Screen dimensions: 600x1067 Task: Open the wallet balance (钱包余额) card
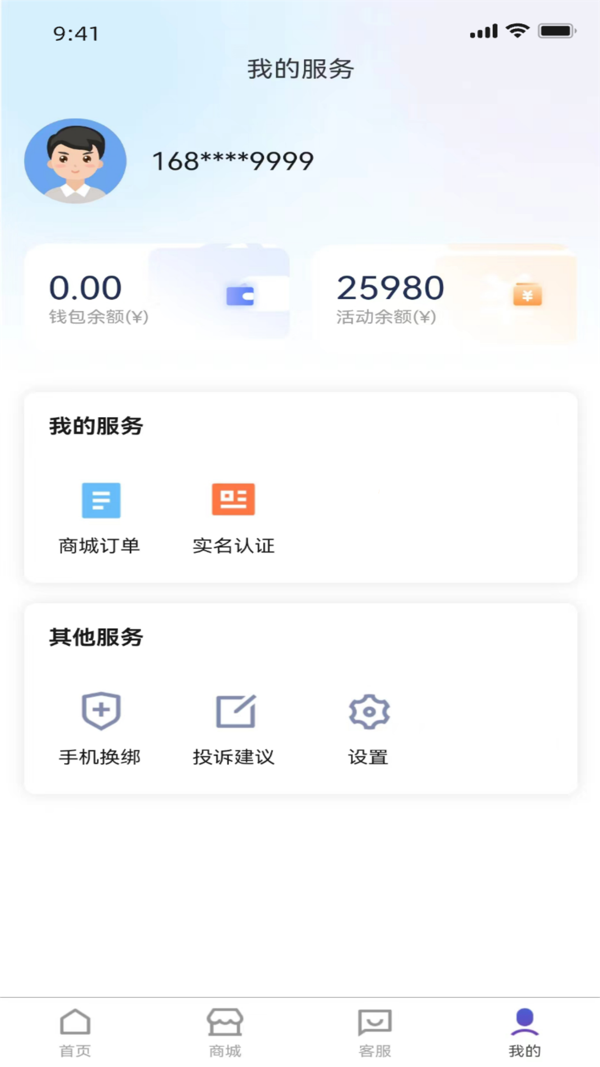pyautogui.click(x=157, y=297)
